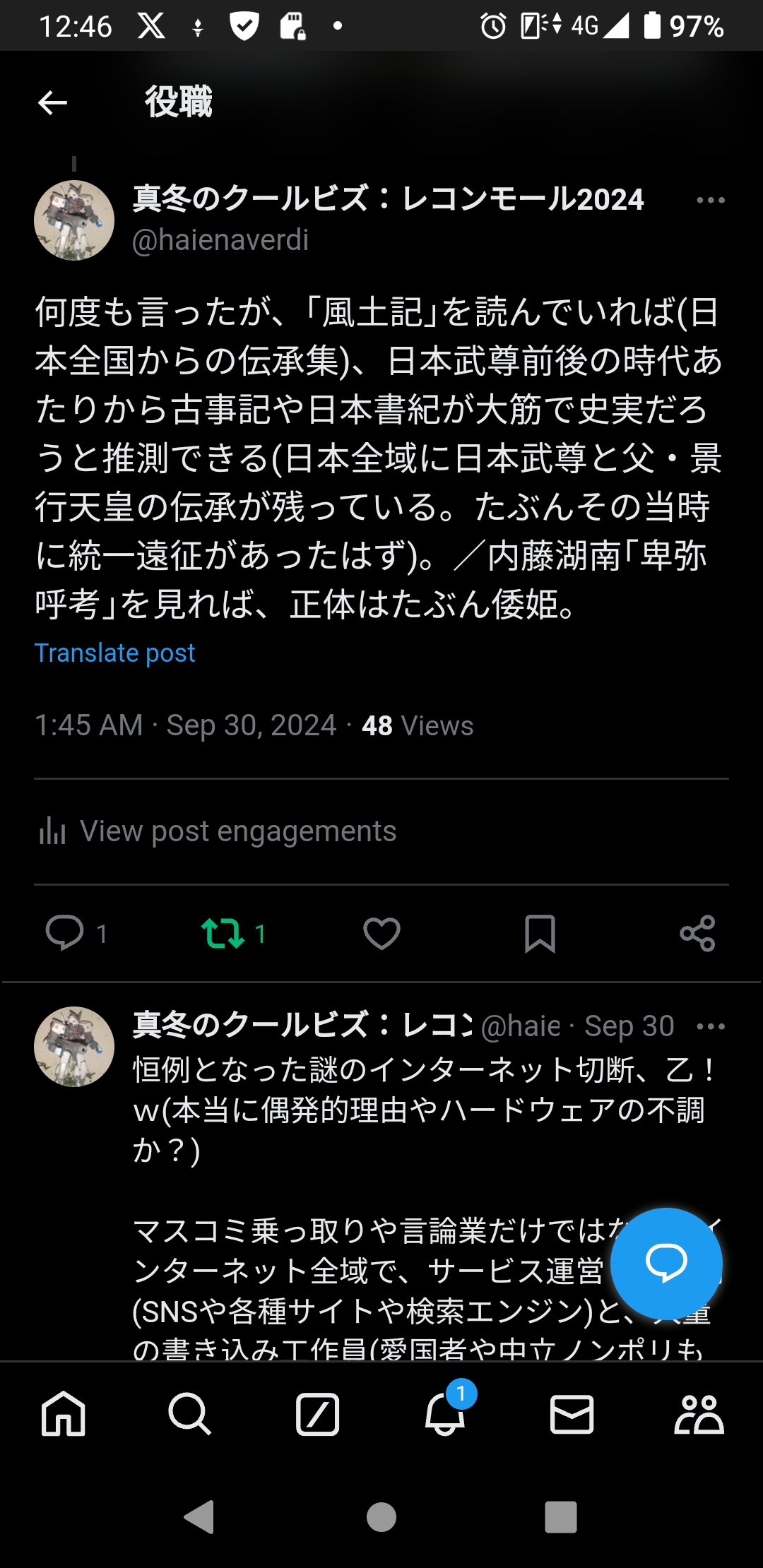Open @haienaverdi profile picture on main post
Viewport: 763px width, 1568px height.
click(74, 221)
